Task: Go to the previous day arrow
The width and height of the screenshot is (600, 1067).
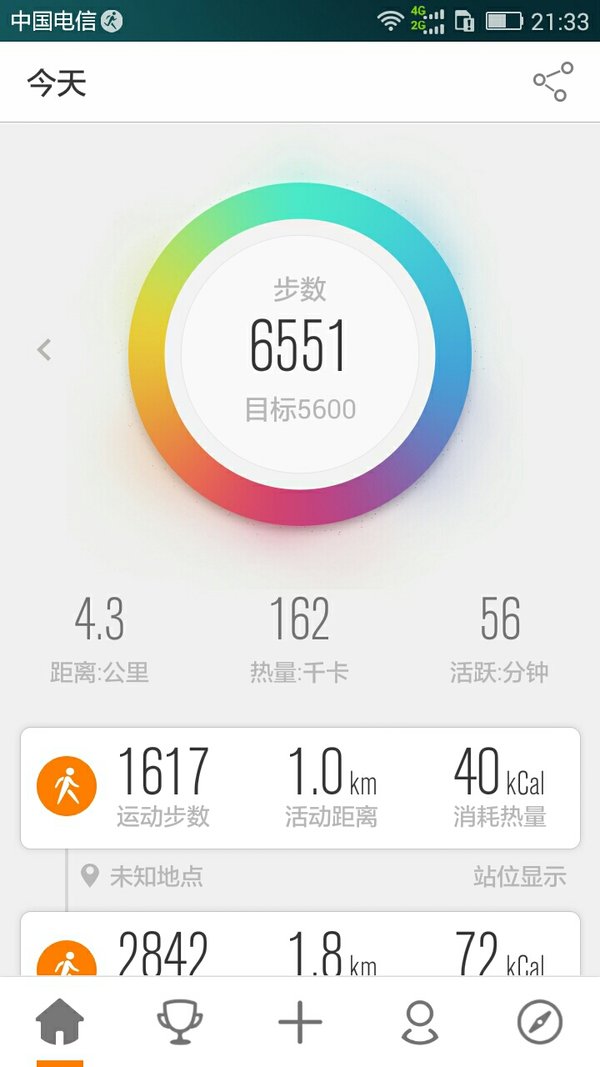Action: point(44,350)
